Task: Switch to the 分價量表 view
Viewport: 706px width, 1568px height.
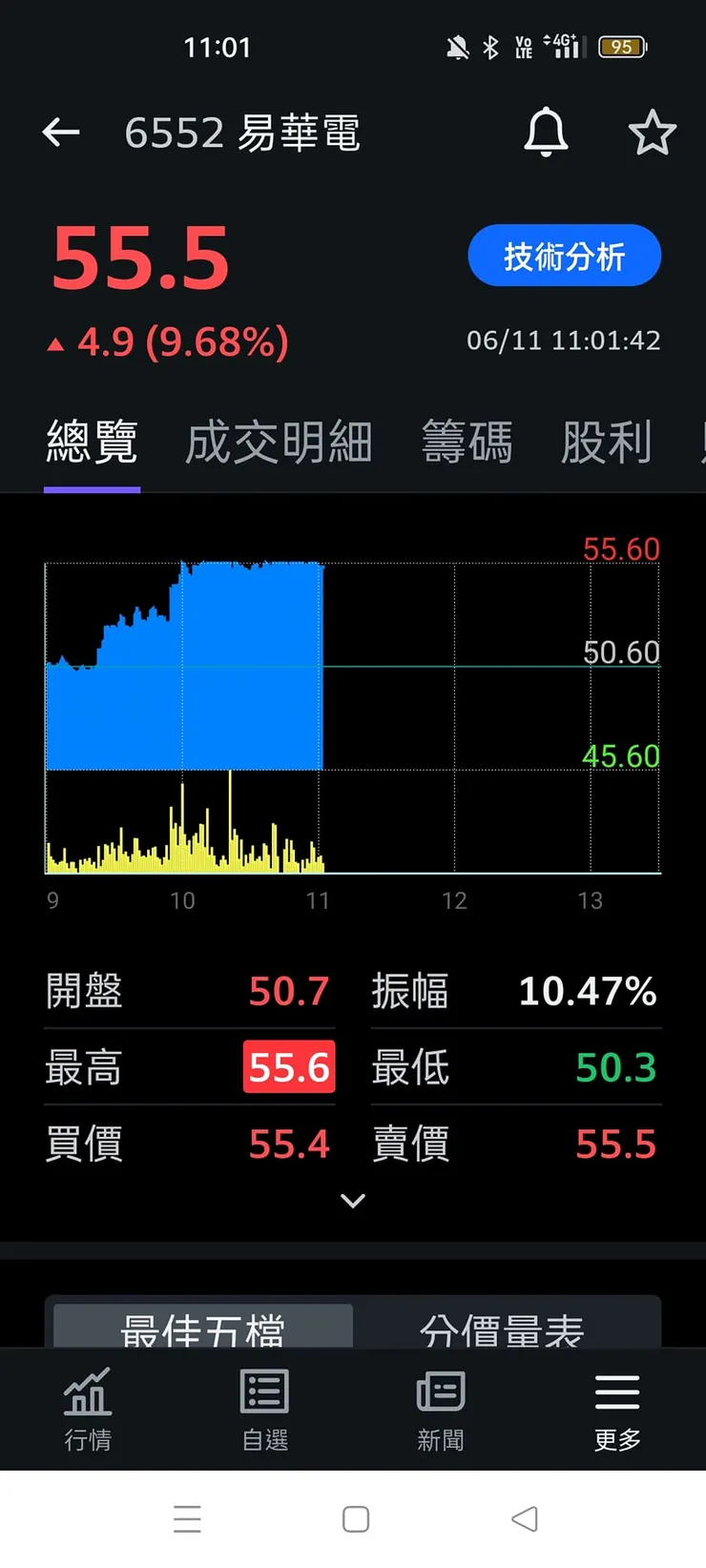Action: click(x=500, y=1325)
